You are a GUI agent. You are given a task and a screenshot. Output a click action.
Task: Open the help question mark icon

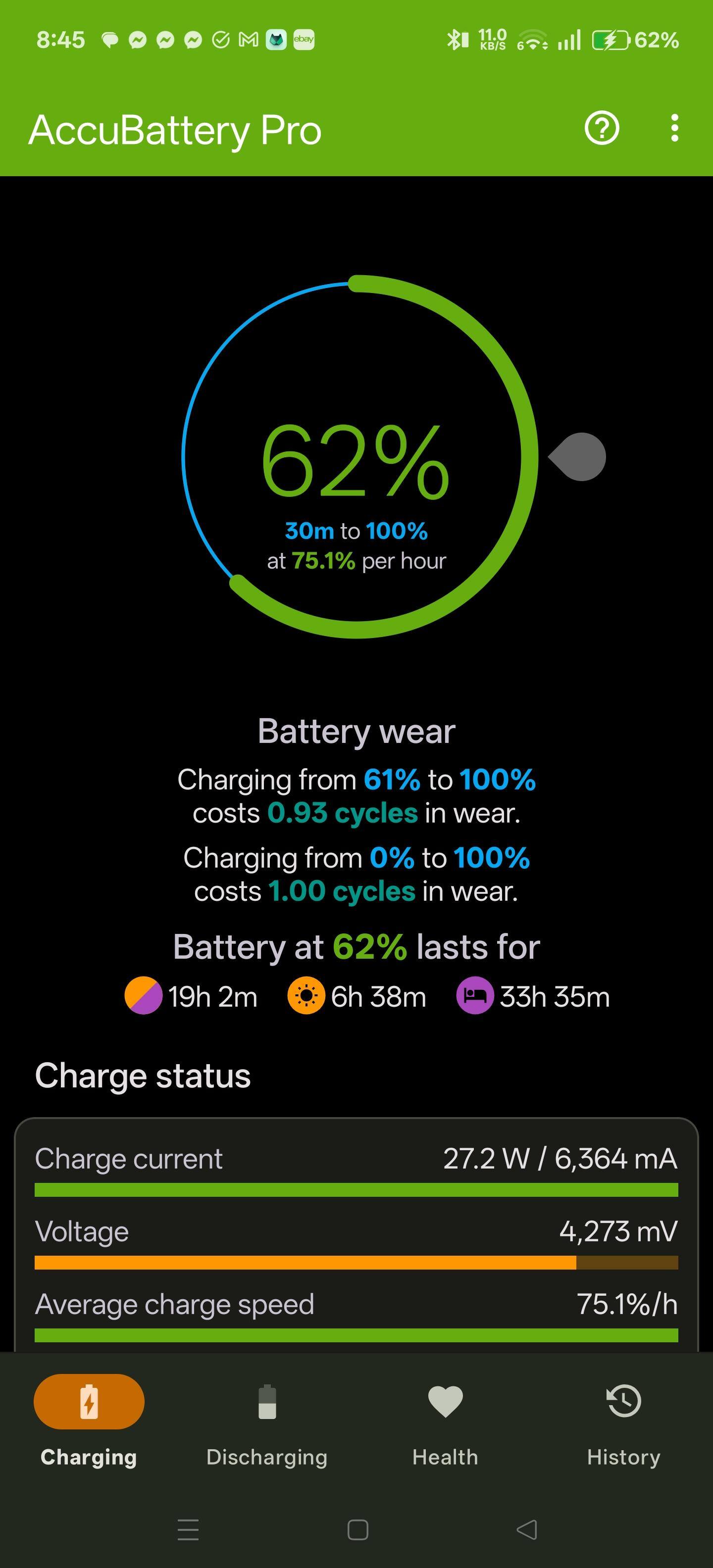pyautogui.click(x=602, y=128)
